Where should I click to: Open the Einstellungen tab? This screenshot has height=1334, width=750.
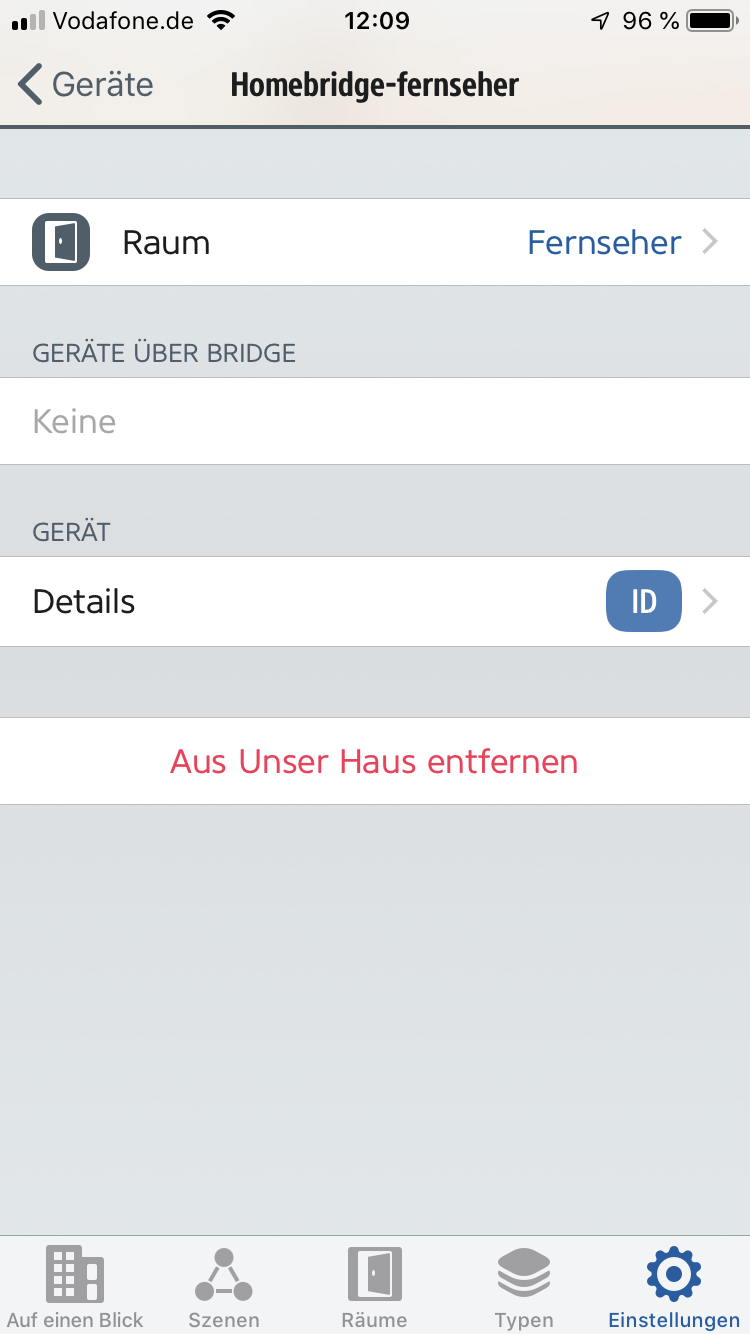(x=674, y=1288)
